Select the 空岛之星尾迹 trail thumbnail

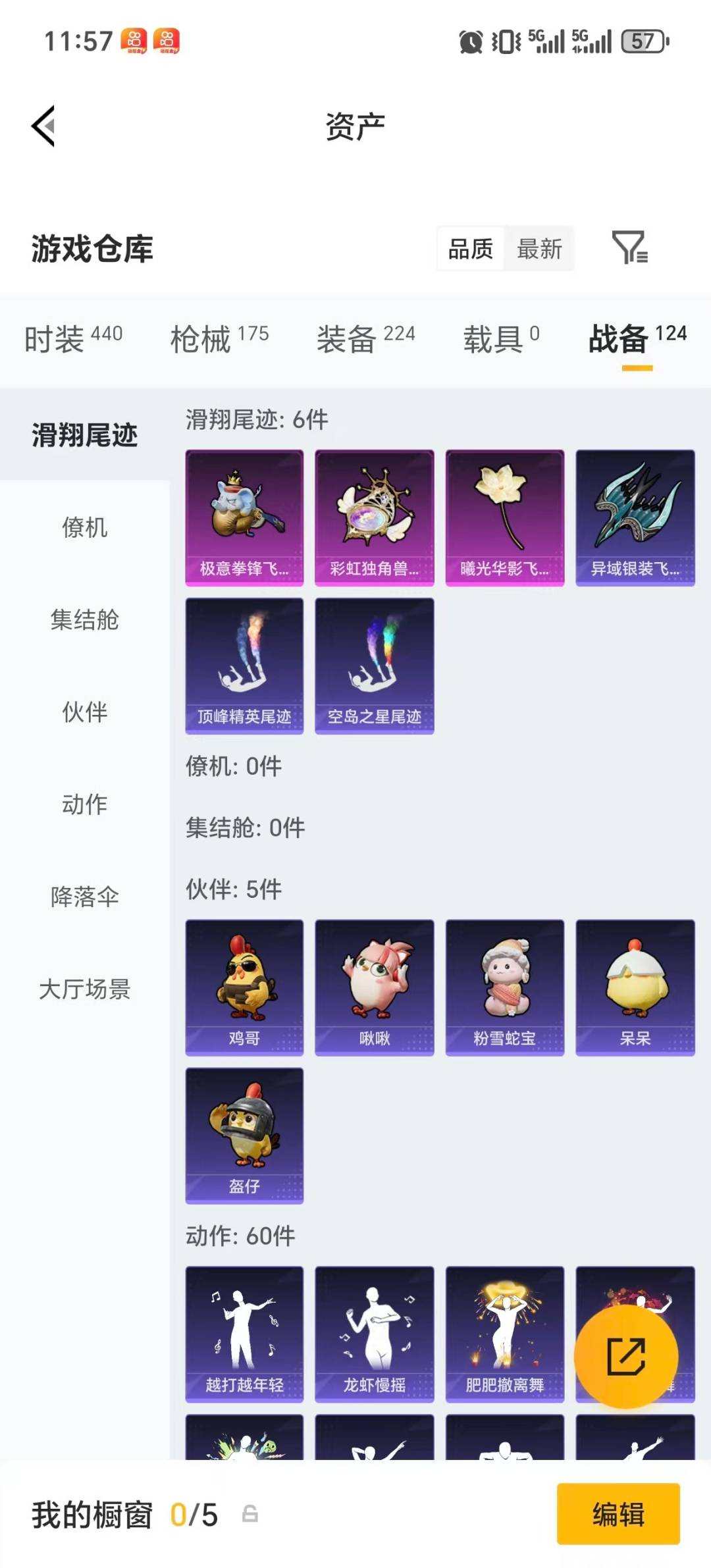tap(373, 665)
